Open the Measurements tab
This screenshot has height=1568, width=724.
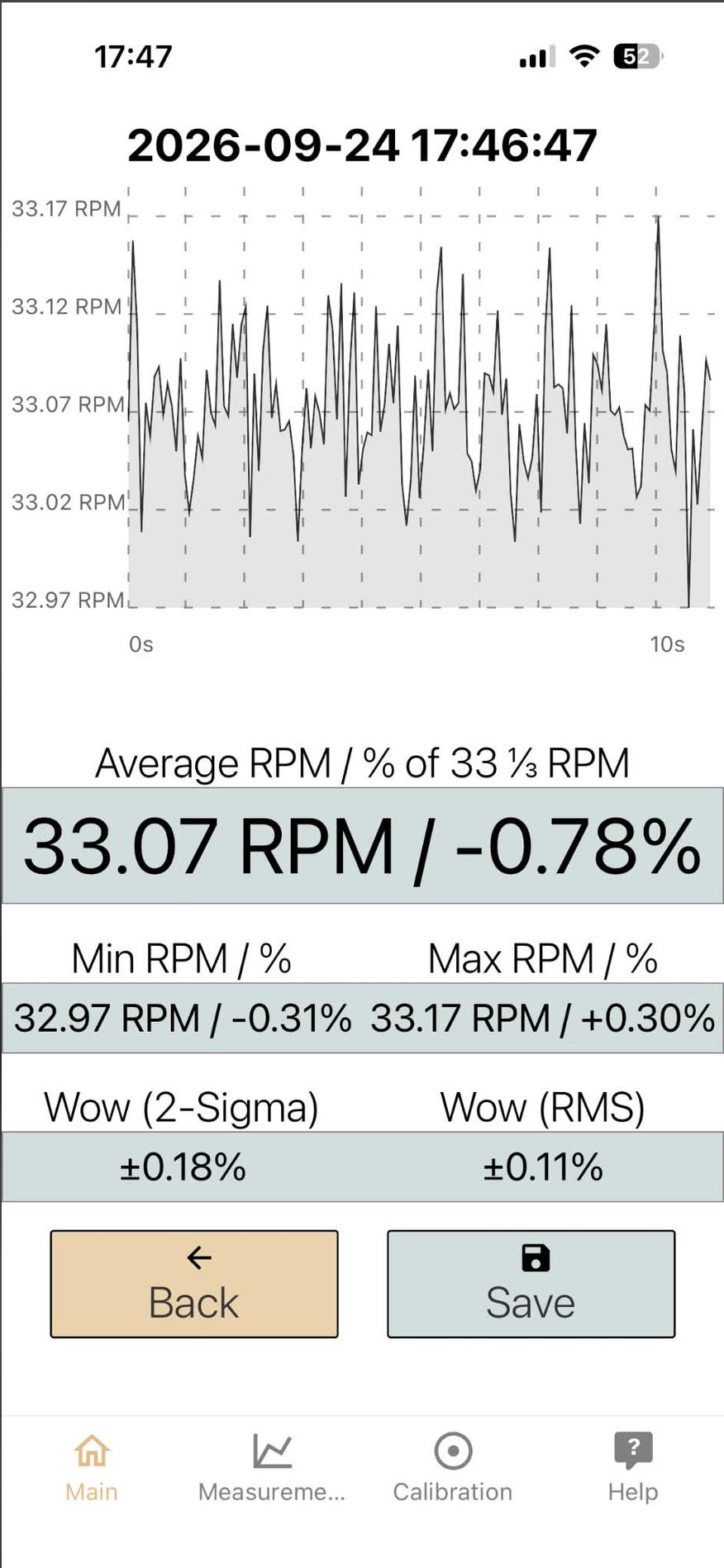[x=272, y=1467]
